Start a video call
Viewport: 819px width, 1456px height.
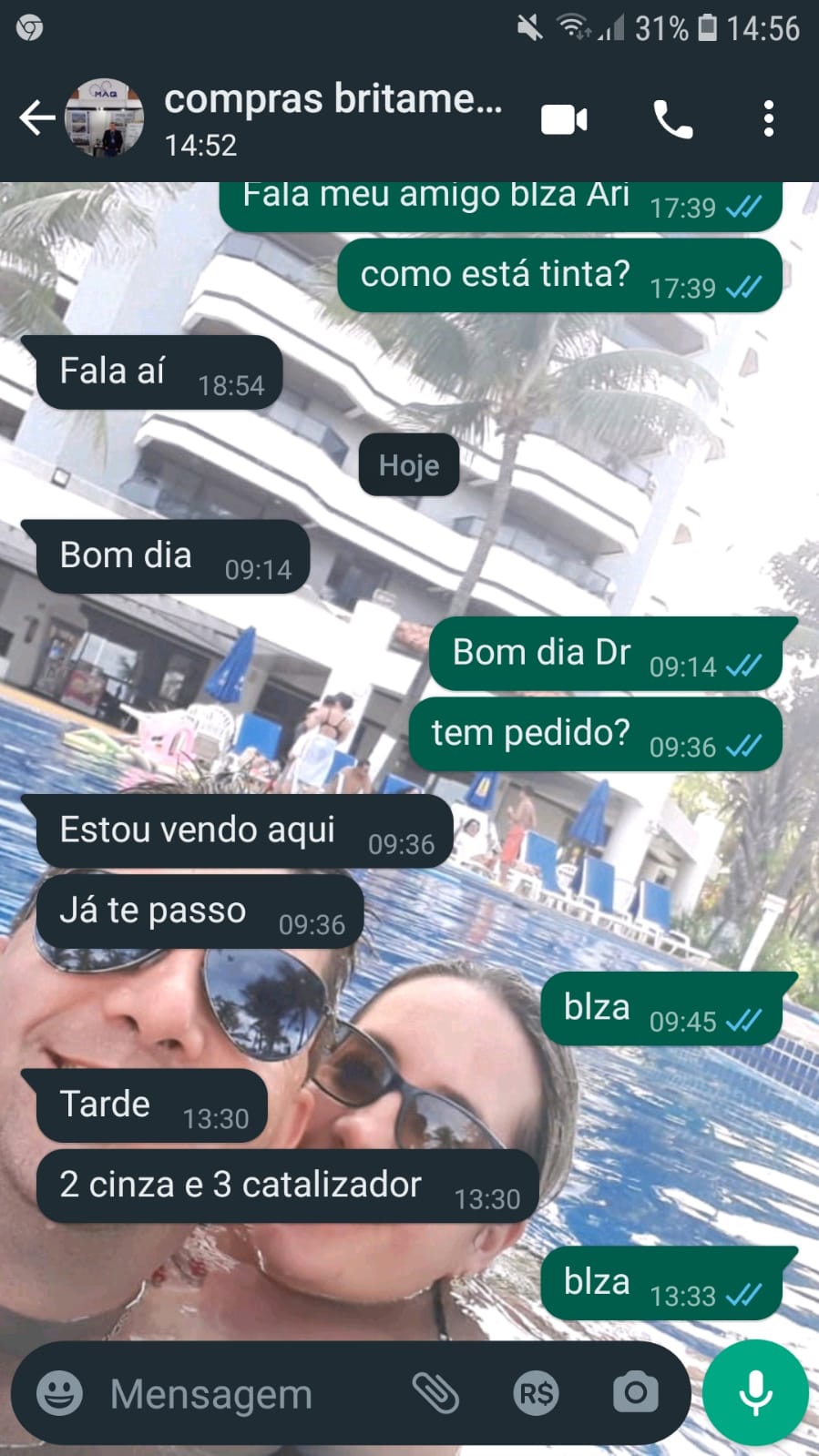564,119
